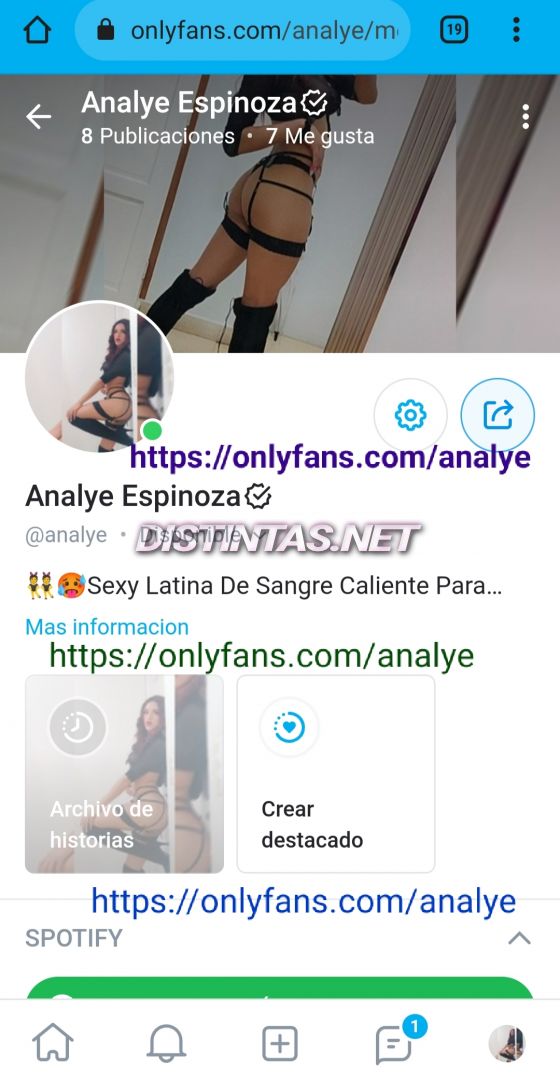Open Archivo de historias card
Screen dimensions: 560x1080
[125, 774]
